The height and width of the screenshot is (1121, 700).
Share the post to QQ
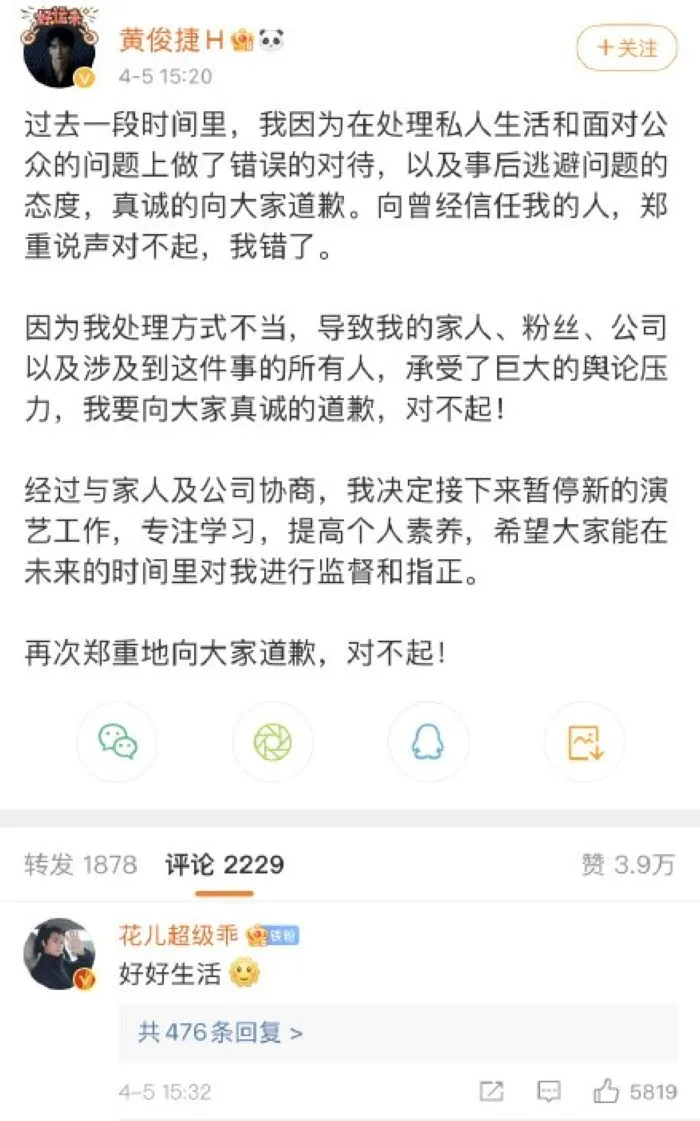pos(428,741)
